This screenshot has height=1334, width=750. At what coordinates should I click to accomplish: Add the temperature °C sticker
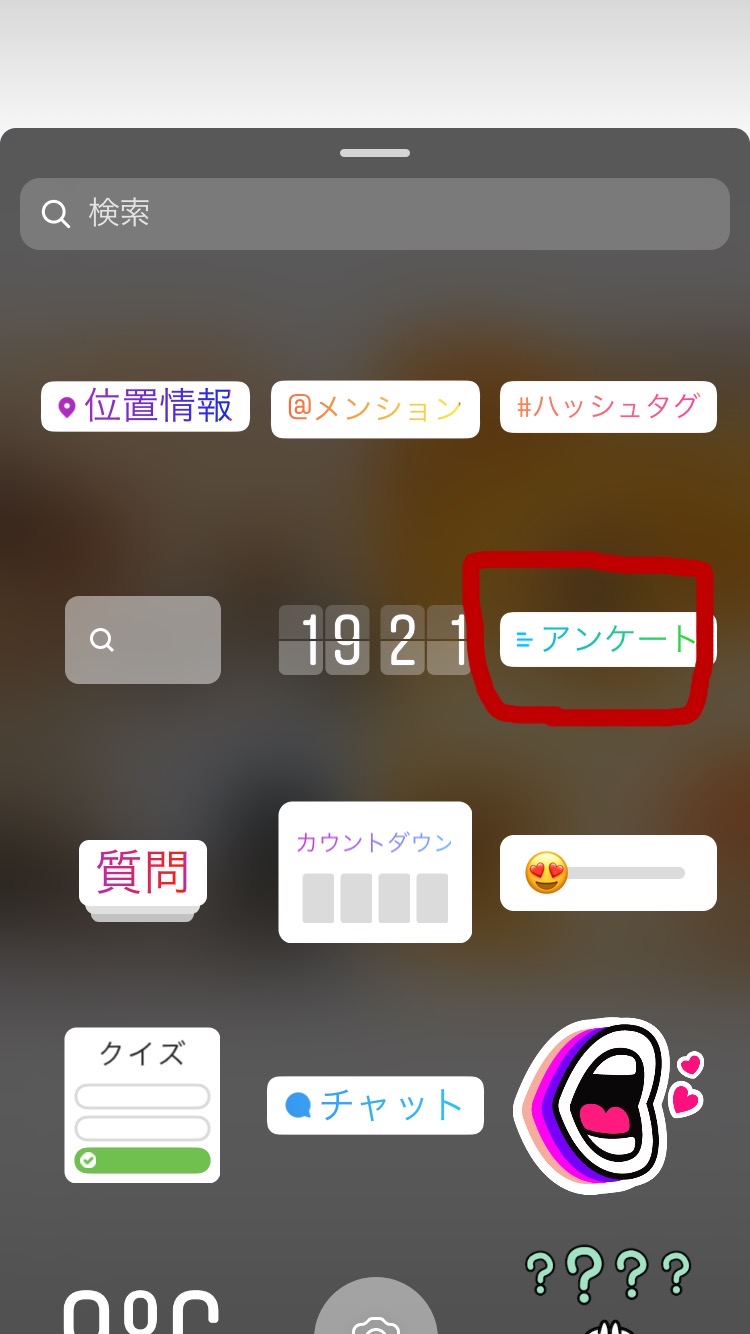(x=142, y=1308)
